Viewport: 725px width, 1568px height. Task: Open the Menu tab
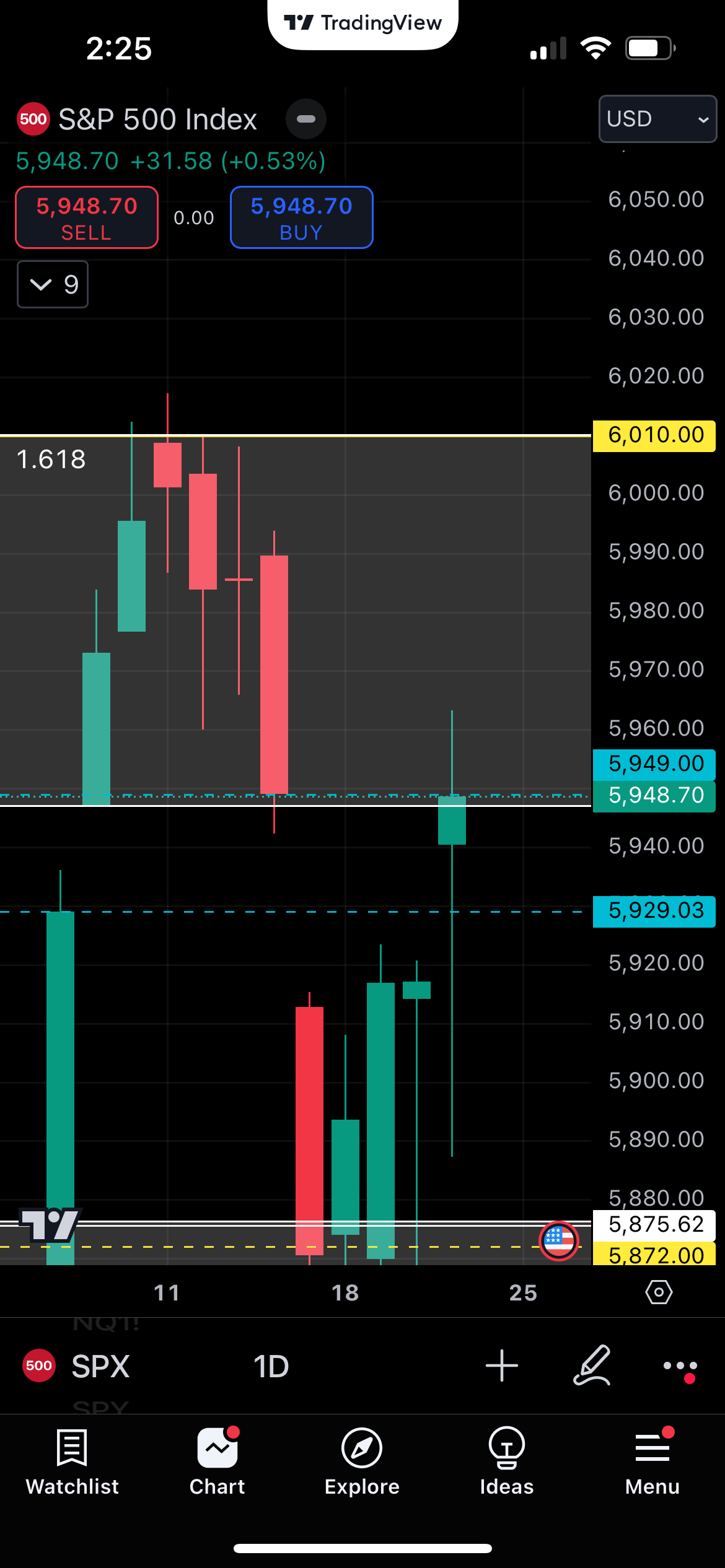coord(652,1460)
